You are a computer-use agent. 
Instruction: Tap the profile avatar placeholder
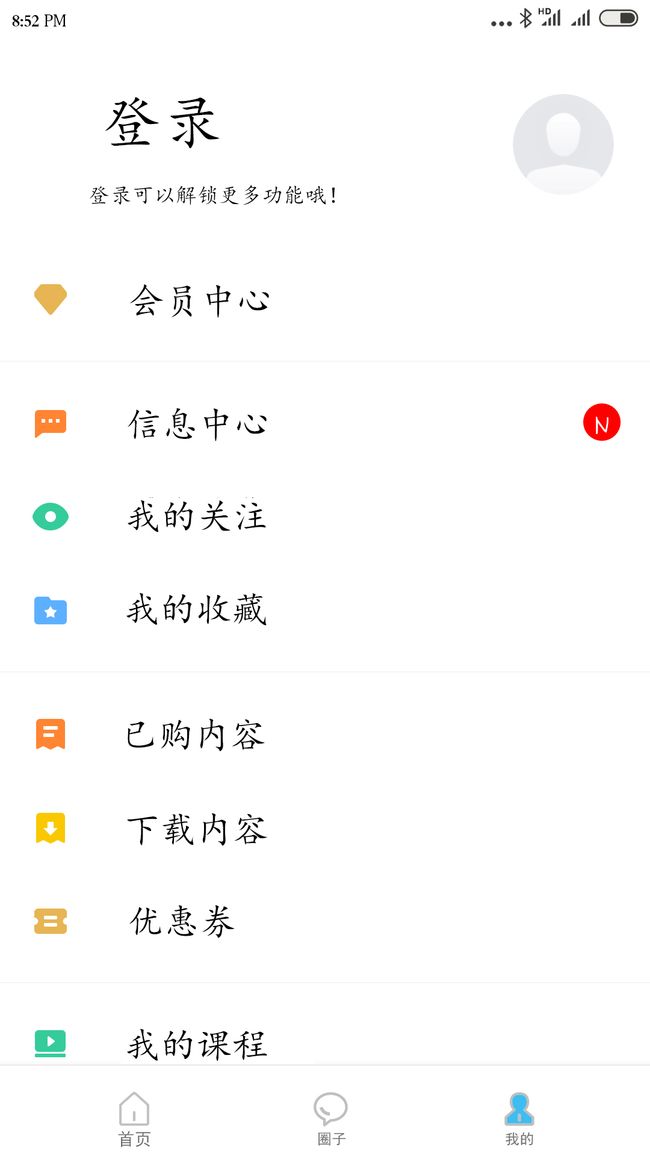click(x=563, y=144)
